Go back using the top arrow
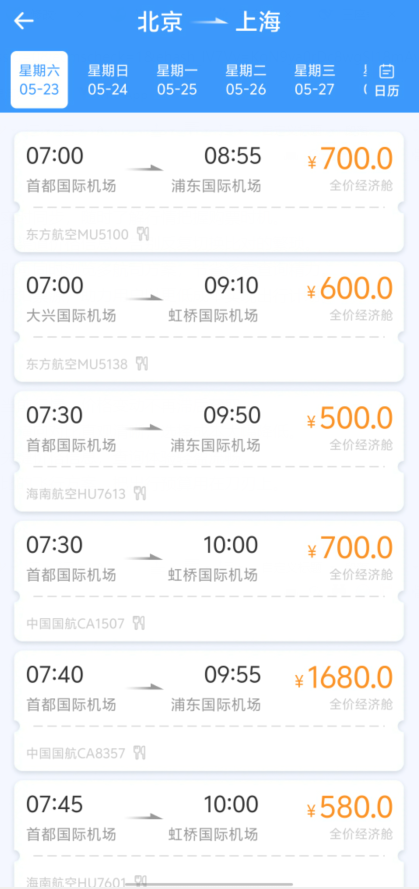 click(x=24, y=22)
